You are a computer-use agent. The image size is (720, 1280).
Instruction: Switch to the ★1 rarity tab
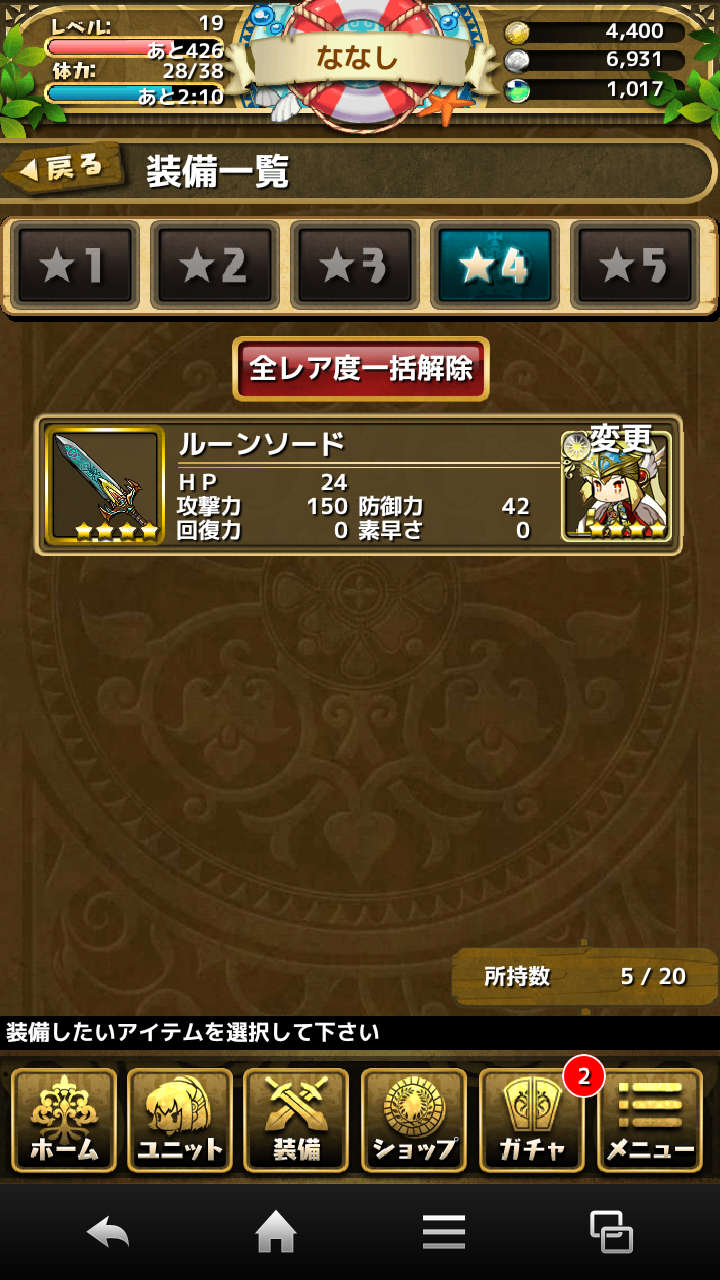coord(75,265)
